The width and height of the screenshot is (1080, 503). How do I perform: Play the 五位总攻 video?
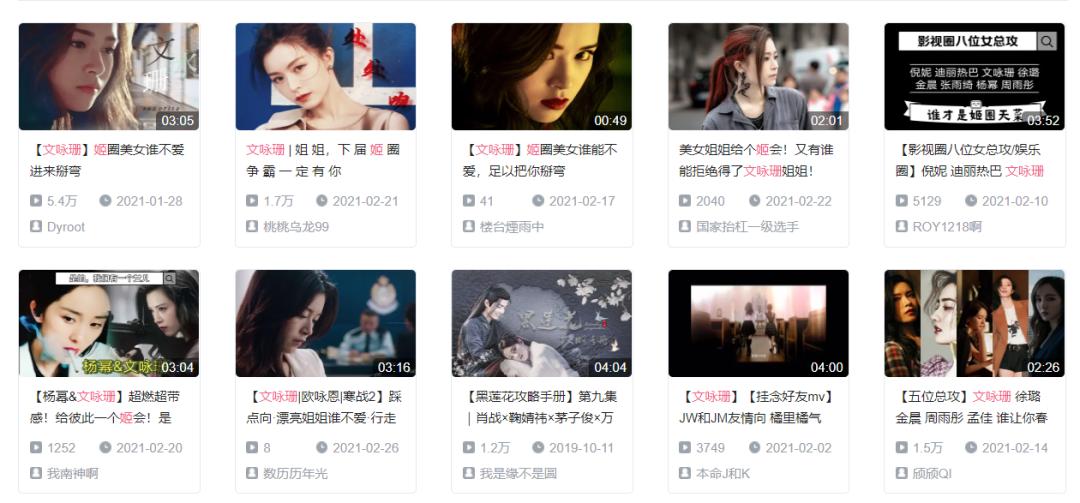(974, 323)
